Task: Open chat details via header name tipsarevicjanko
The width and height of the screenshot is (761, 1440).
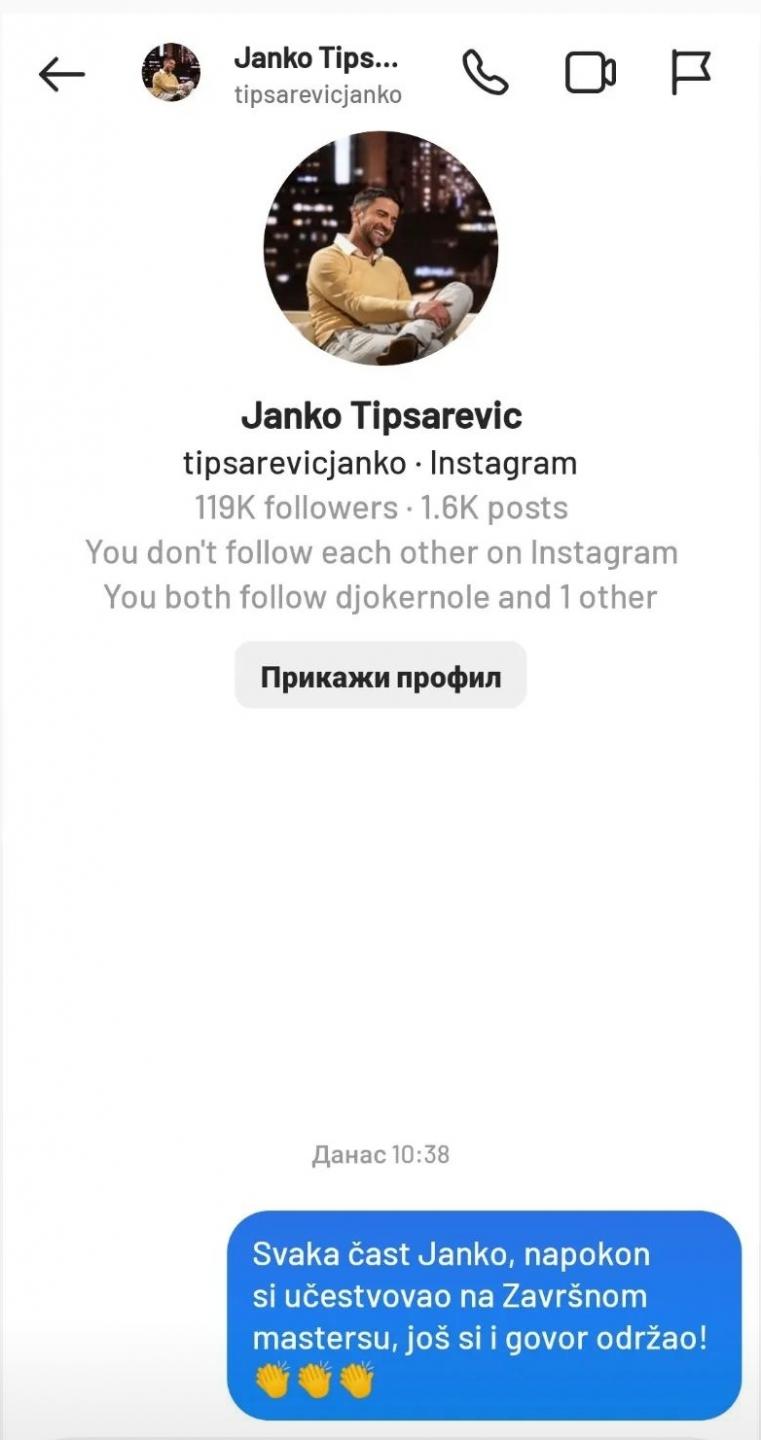Action: tap(317, 95)
